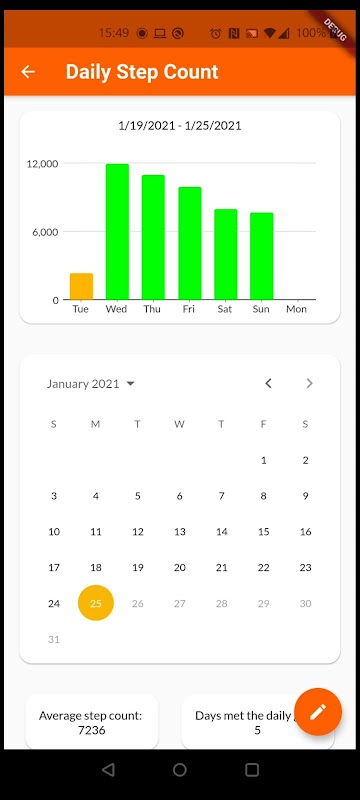Image resolution: width=360 pixels, height=800 pixels.
Task: Pick January 13 on the calendar
Action: click(x=179, y=532)
